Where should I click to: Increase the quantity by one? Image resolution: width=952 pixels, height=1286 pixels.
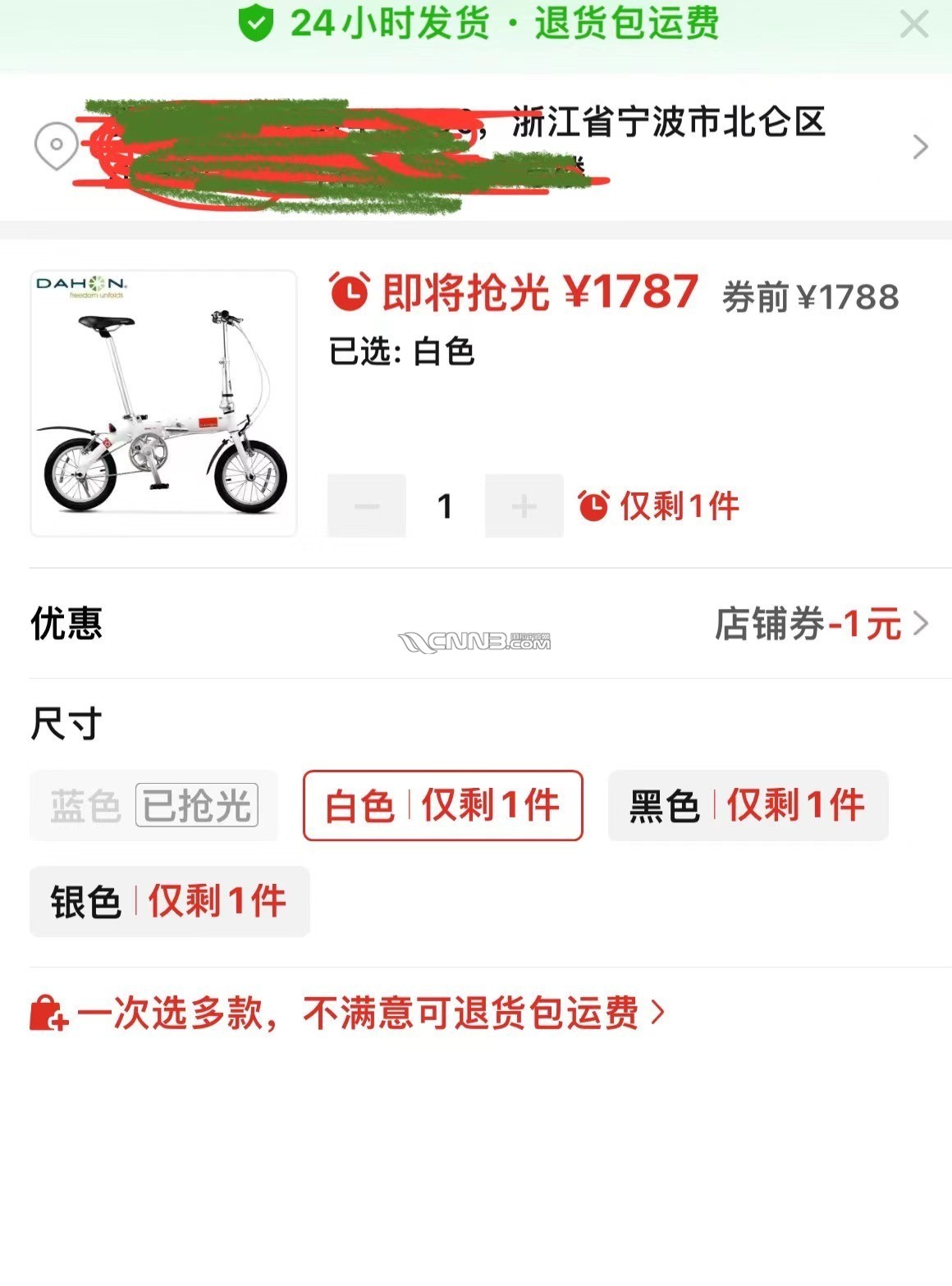[524, 506]
